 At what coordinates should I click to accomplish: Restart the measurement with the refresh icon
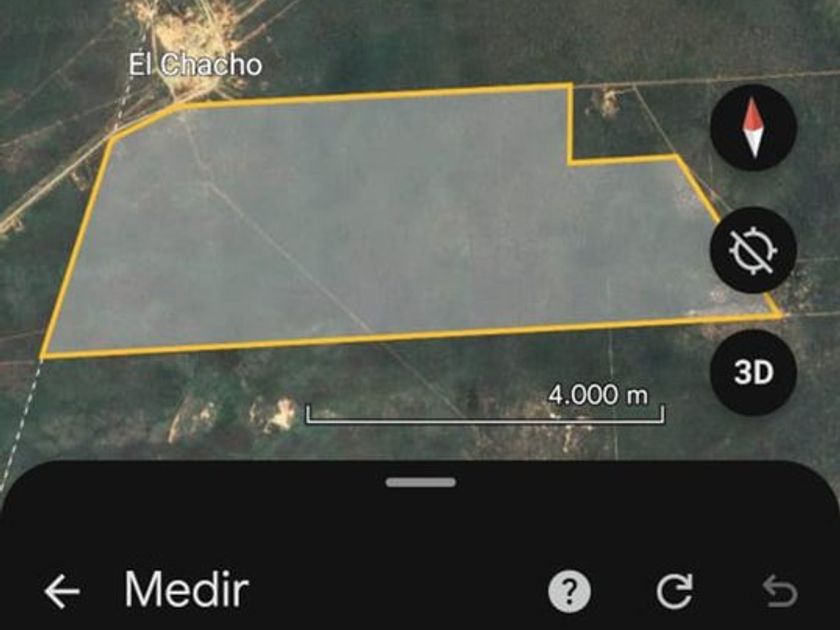coord(675,593)
